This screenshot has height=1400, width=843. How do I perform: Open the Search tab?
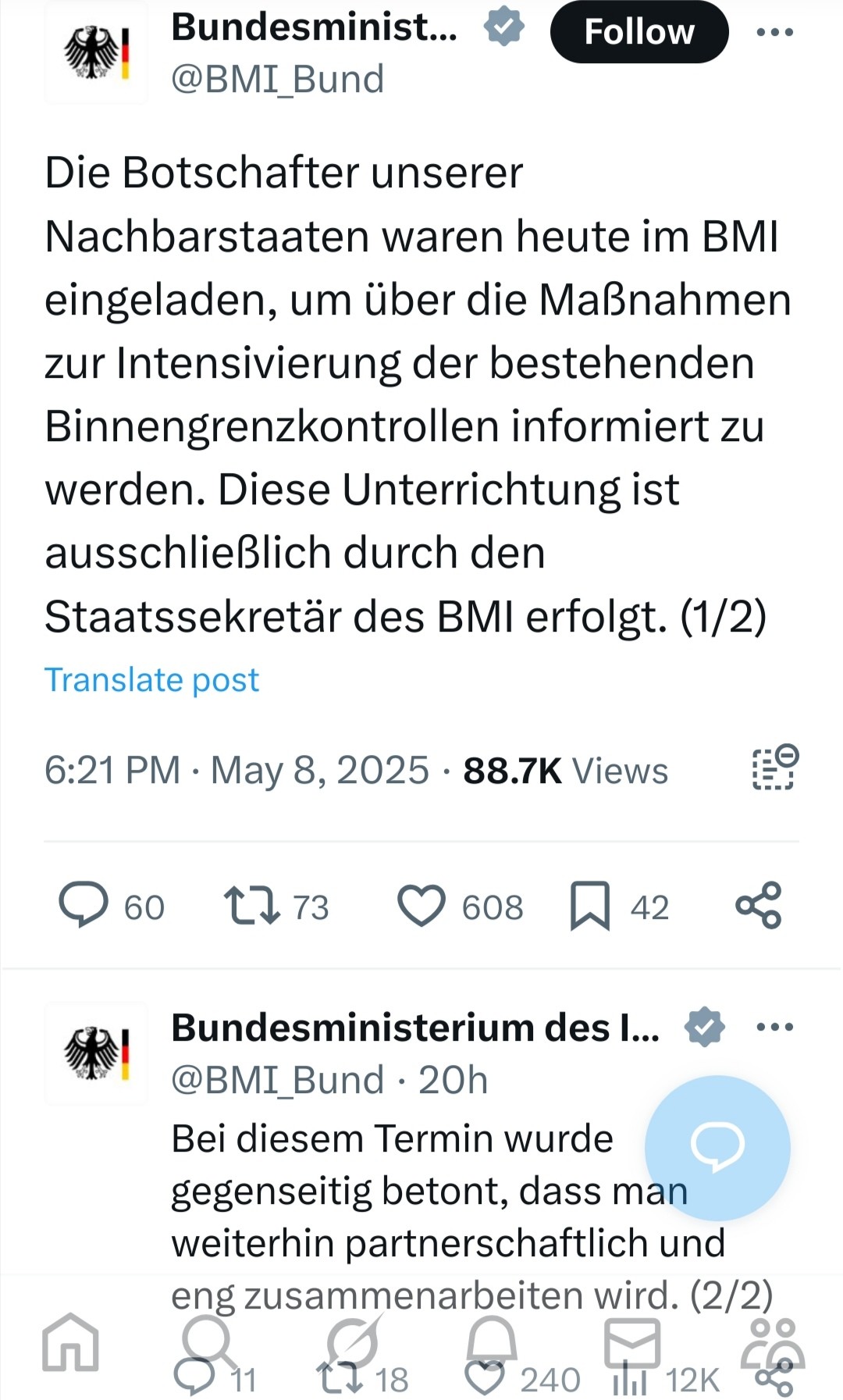(x=209, y=1341)
